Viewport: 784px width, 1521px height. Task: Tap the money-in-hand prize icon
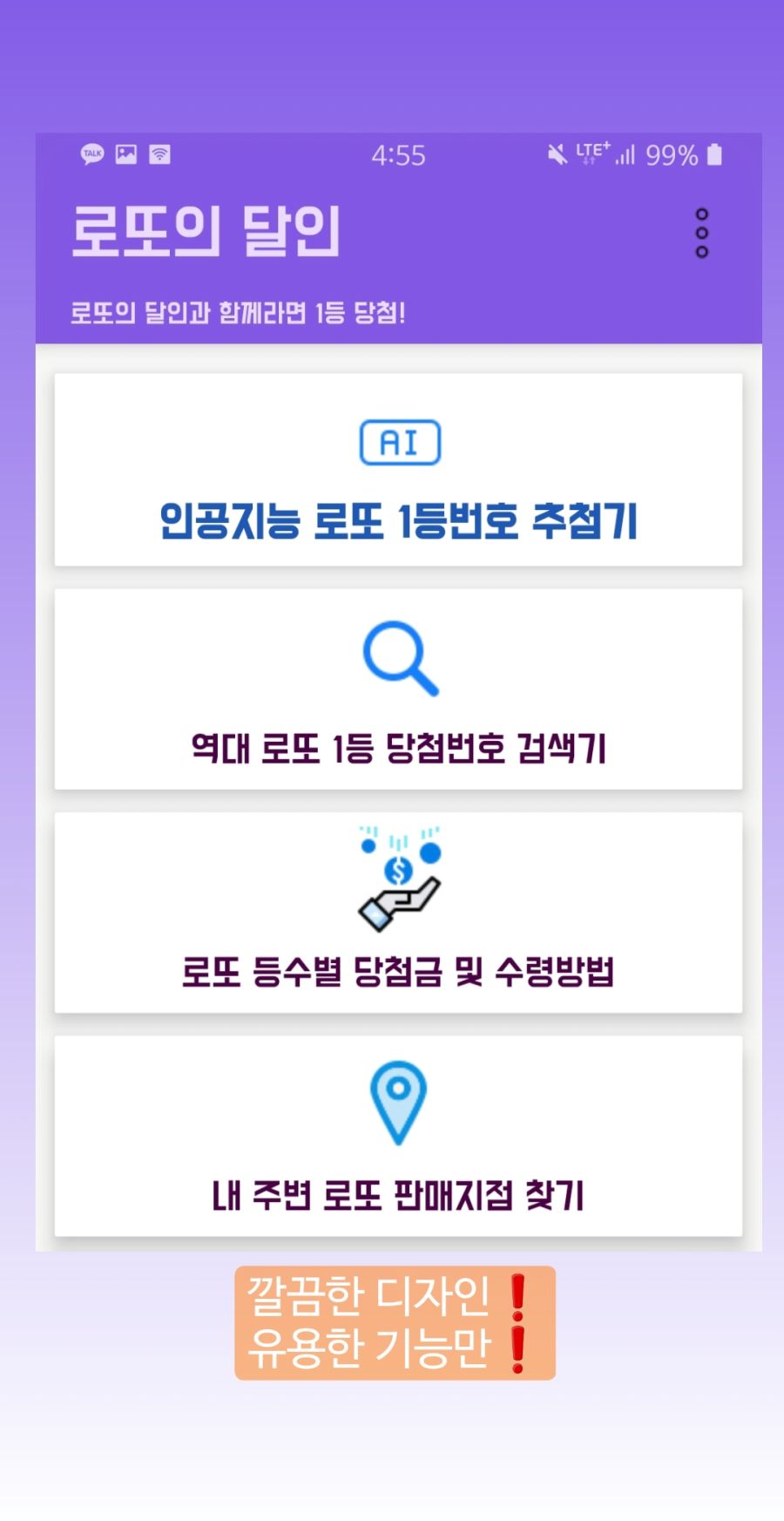tap(401, 876)
